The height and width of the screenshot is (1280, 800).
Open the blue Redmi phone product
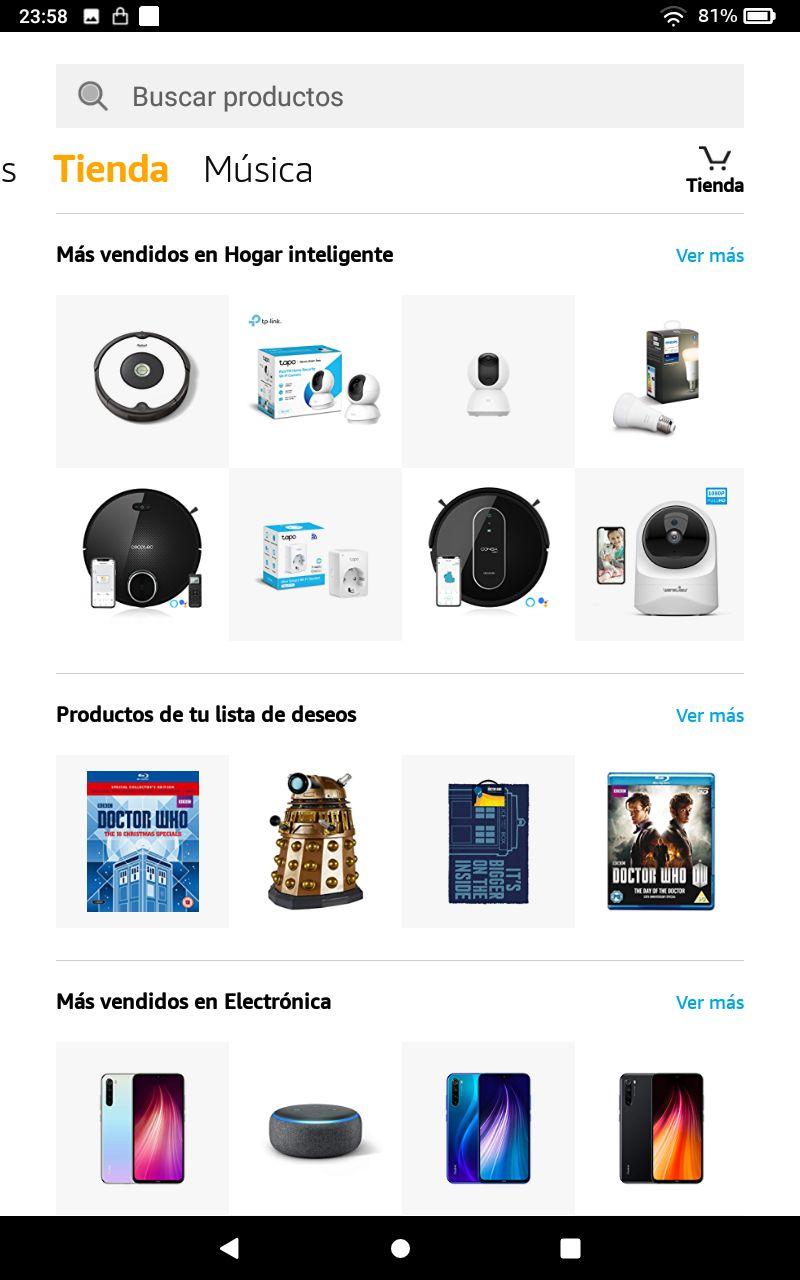click(x=488, y=1129)
